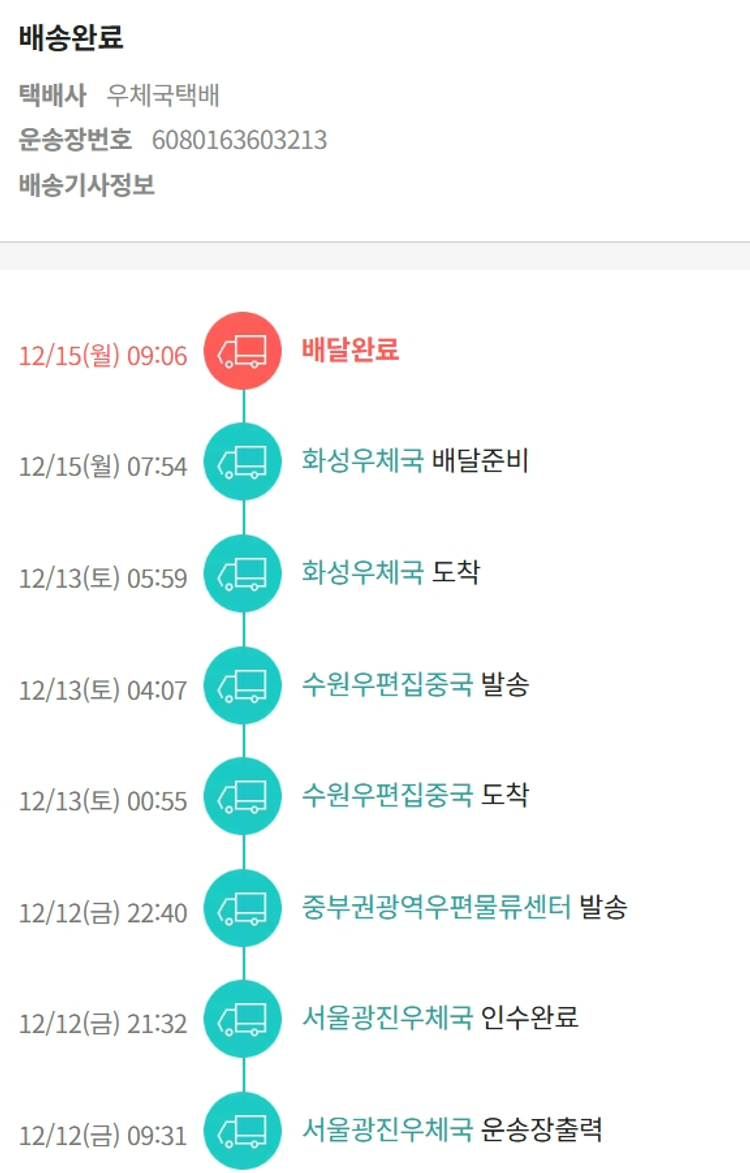
Task: Open 화성우체국 link in 배달준비 row
Action: tap(362, 461)
